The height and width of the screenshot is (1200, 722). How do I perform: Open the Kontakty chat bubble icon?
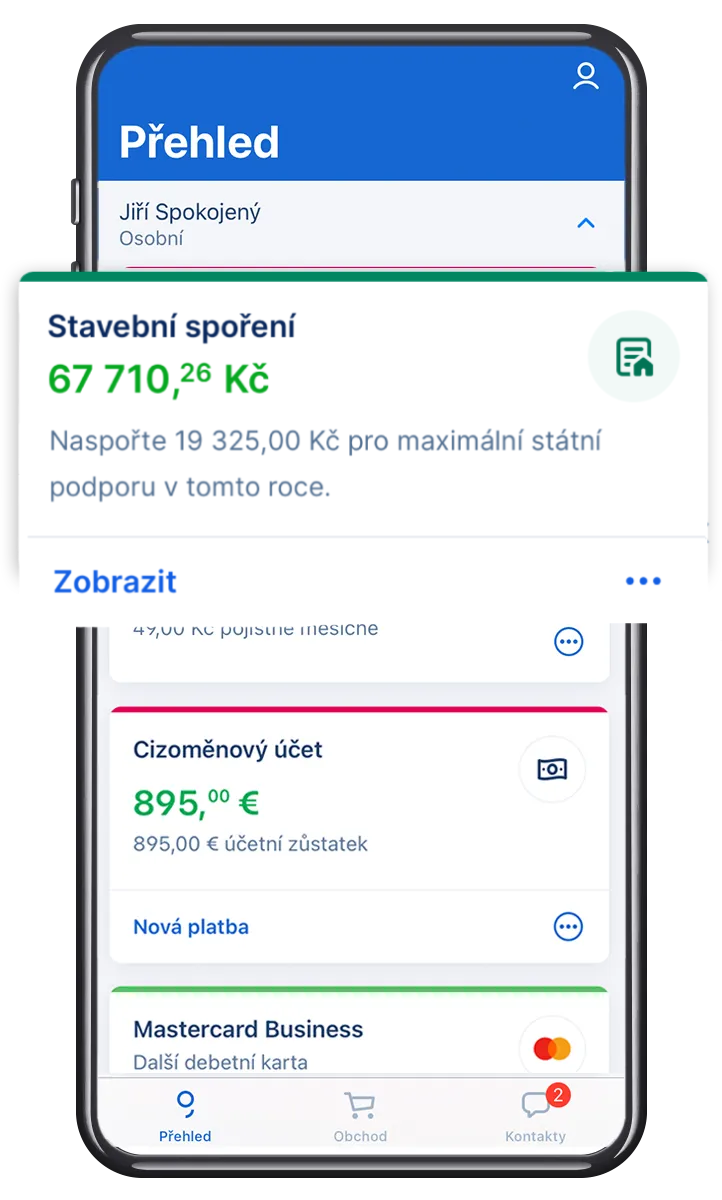coord(536,1103)
